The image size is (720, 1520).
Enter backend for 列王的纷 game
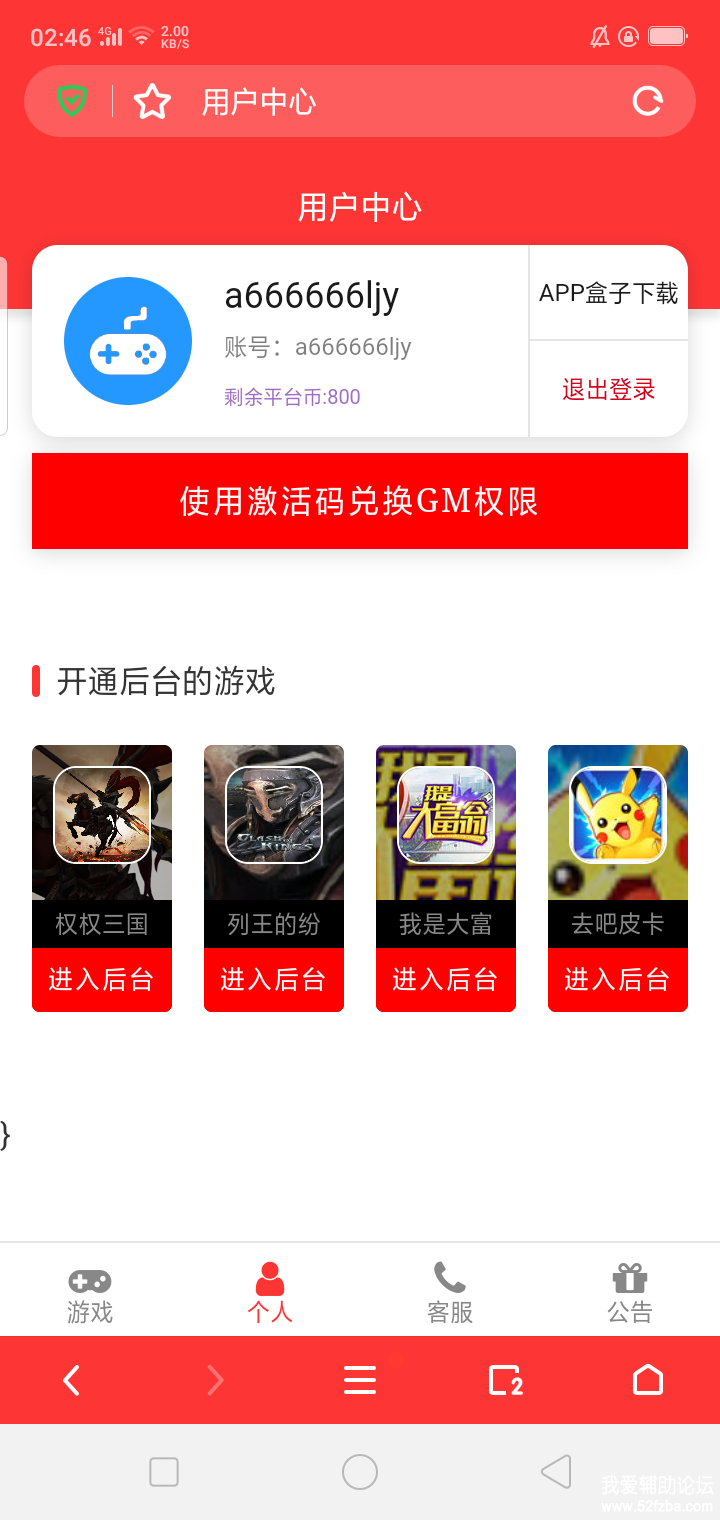pyautogui.click(x=274, y=979)
